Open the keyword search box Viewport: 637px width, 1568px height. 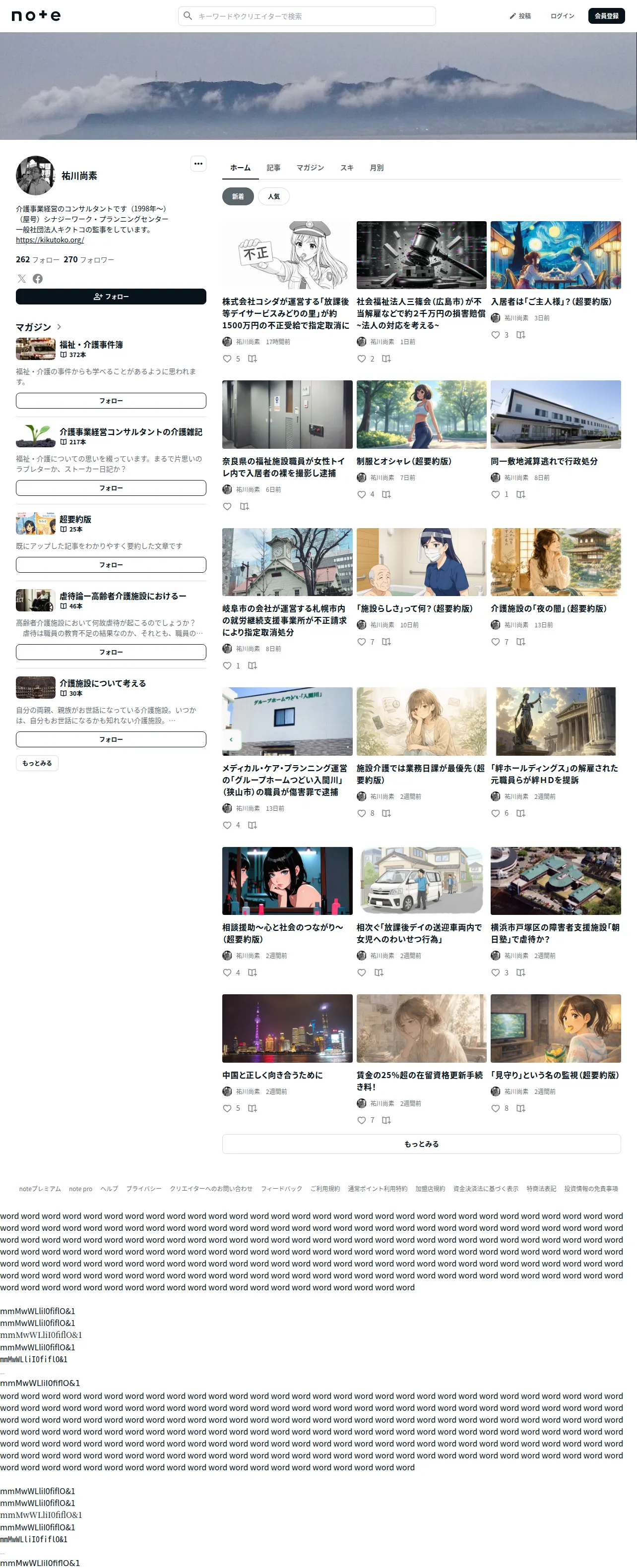(x=307, y=16)
